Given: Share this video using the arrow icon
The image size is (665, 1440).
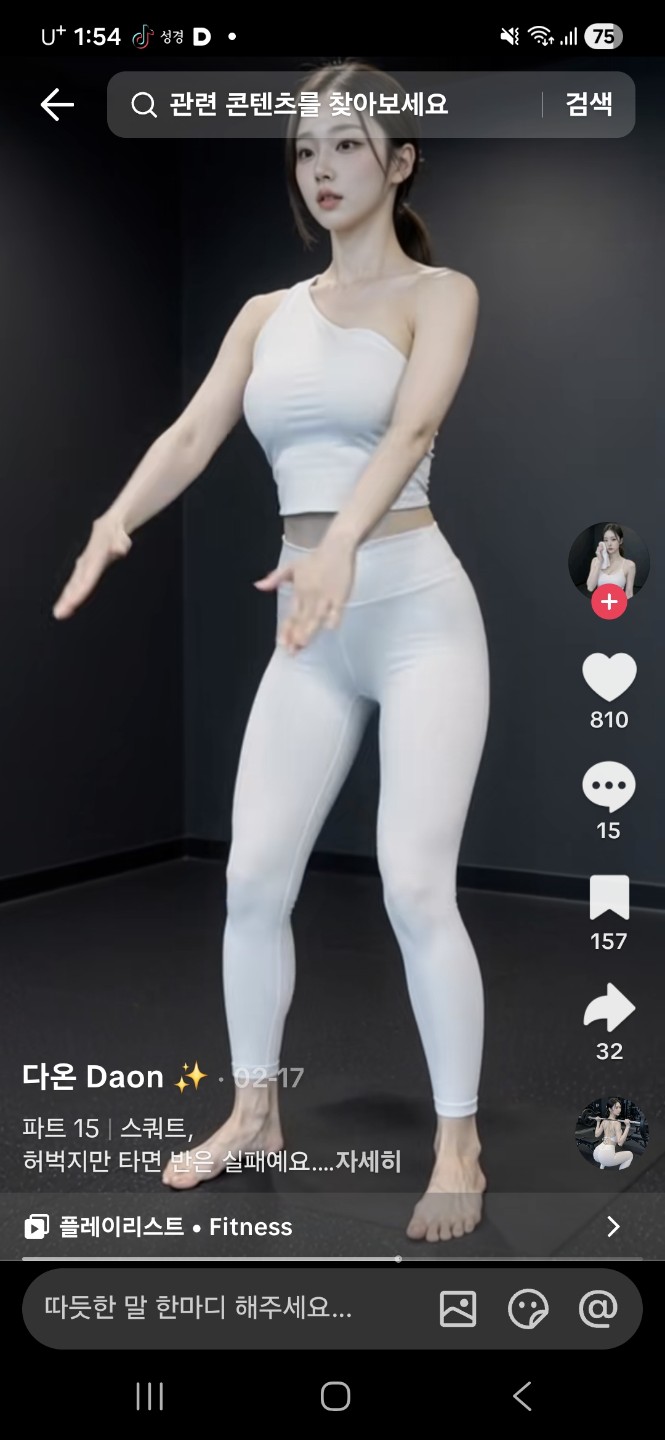Looking at the screenshot, I should pos(608,1008).
